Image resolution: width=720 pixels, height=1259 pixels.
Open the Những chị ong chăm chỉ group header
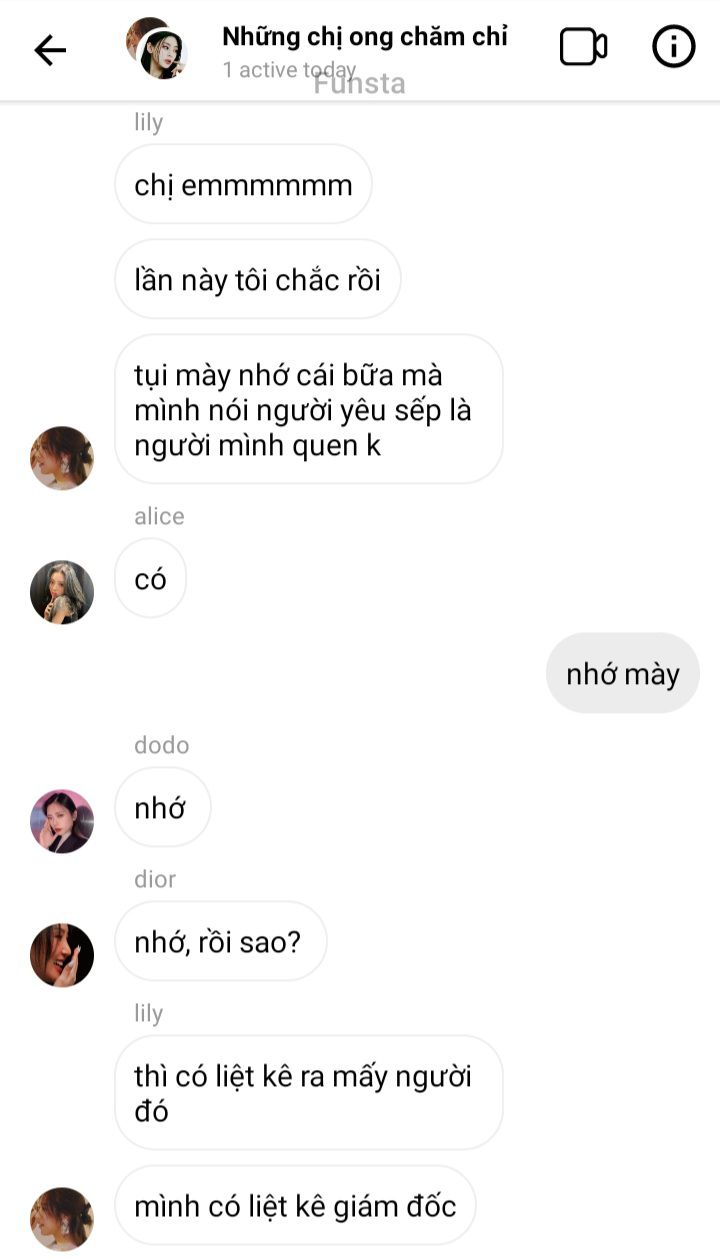point(364,38)
